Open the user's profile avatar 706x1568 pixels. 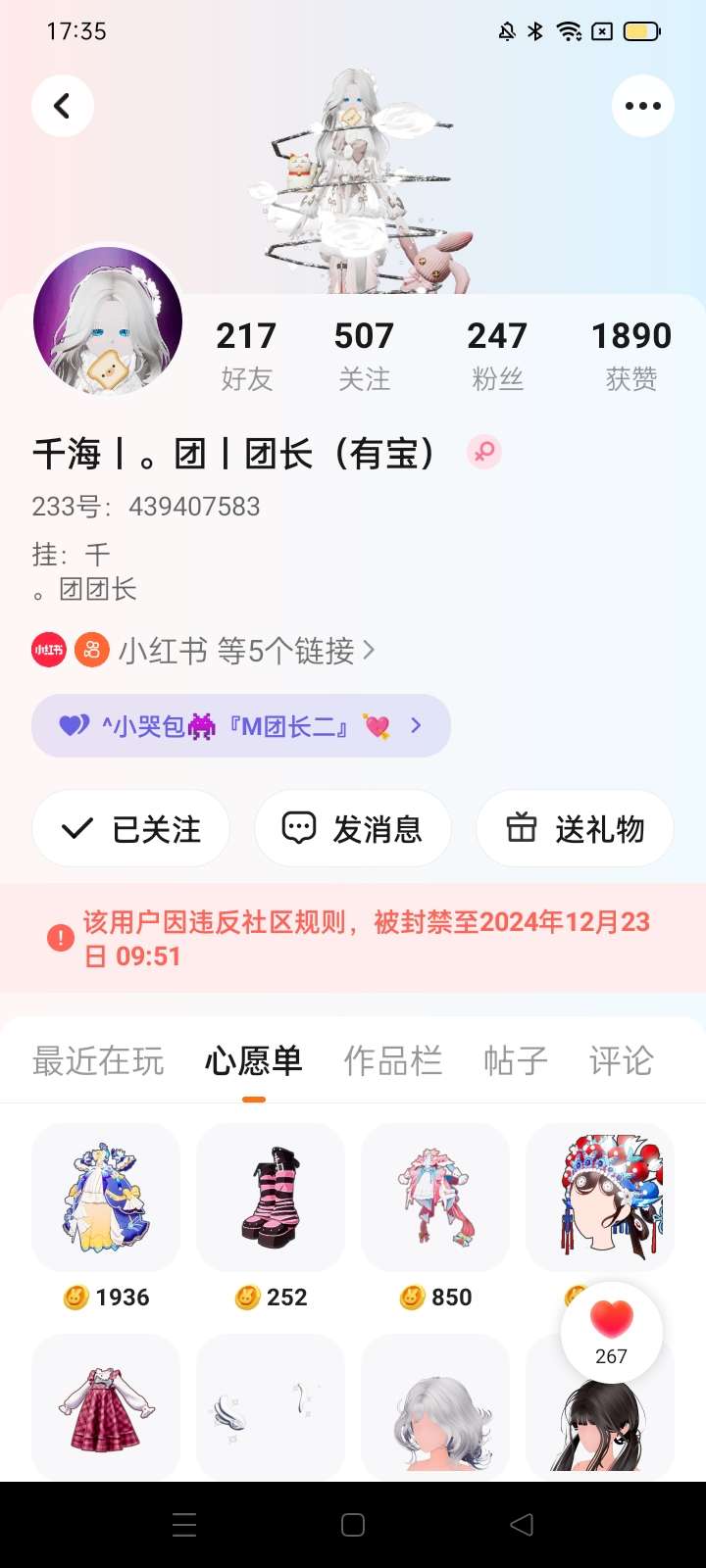point(108,321)
